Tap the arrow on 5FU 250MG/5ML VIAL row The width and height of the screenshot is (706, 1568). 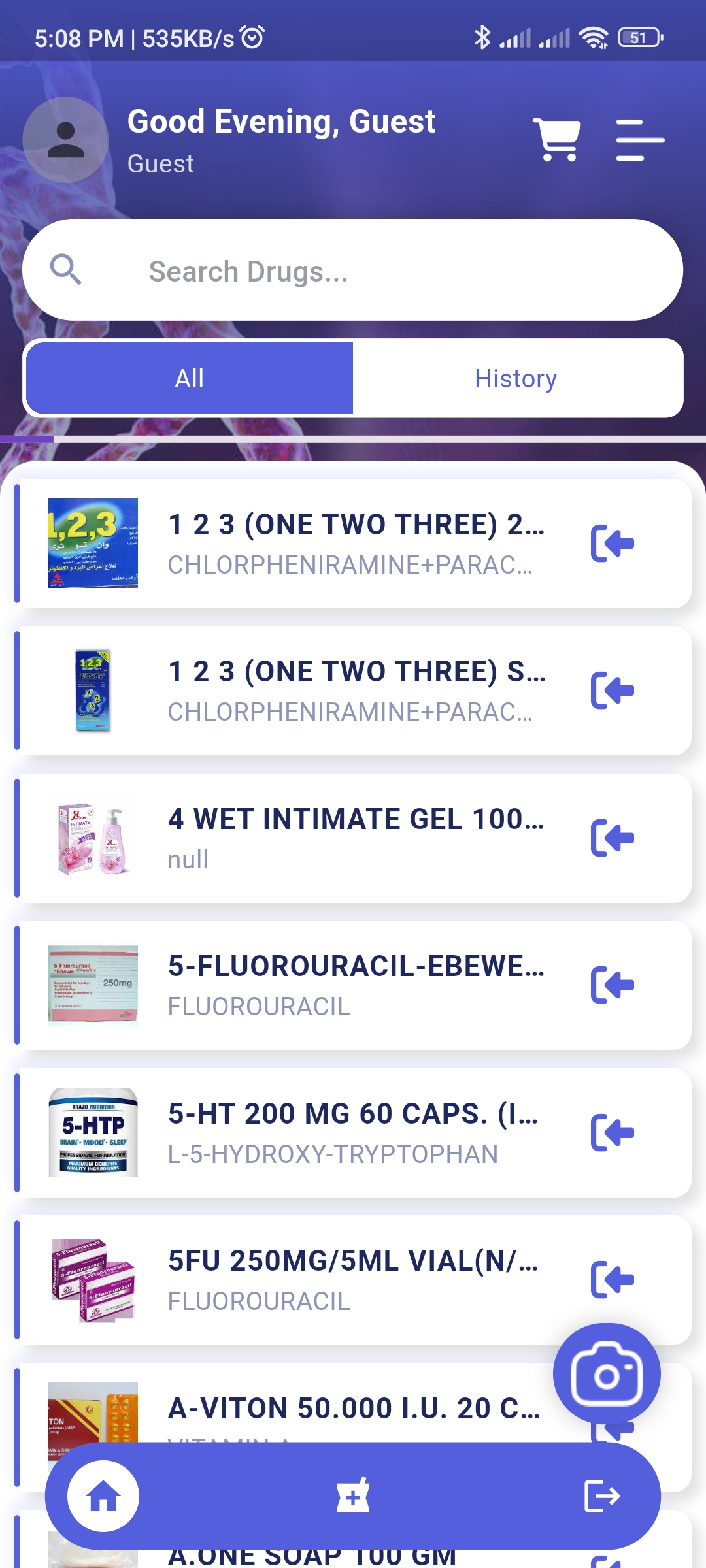pyautogui.click(x=613, y=1279)
